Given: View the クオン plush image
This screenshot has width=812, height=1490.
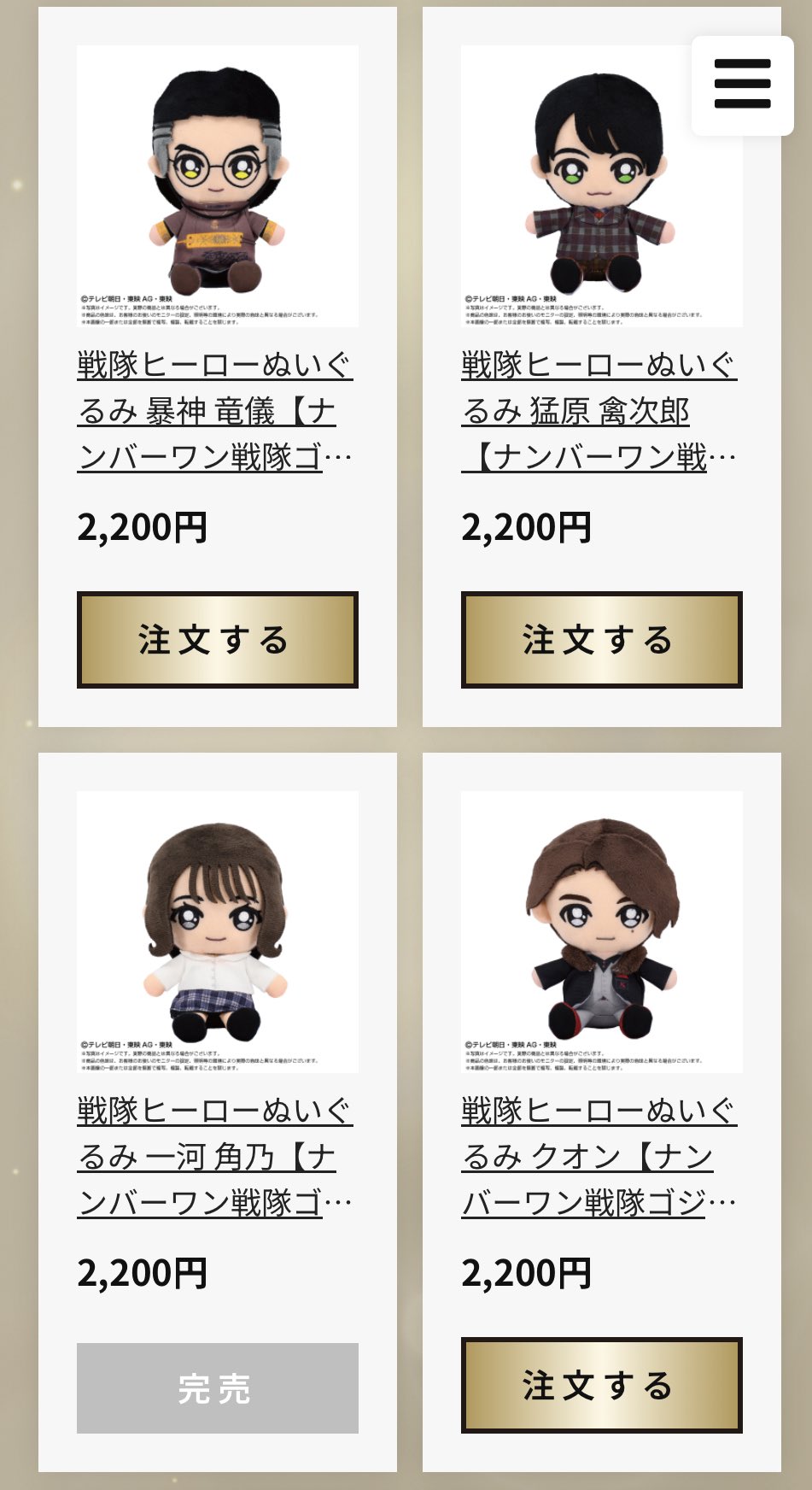Looking at the screenshot, I should (x=601, y=931).
